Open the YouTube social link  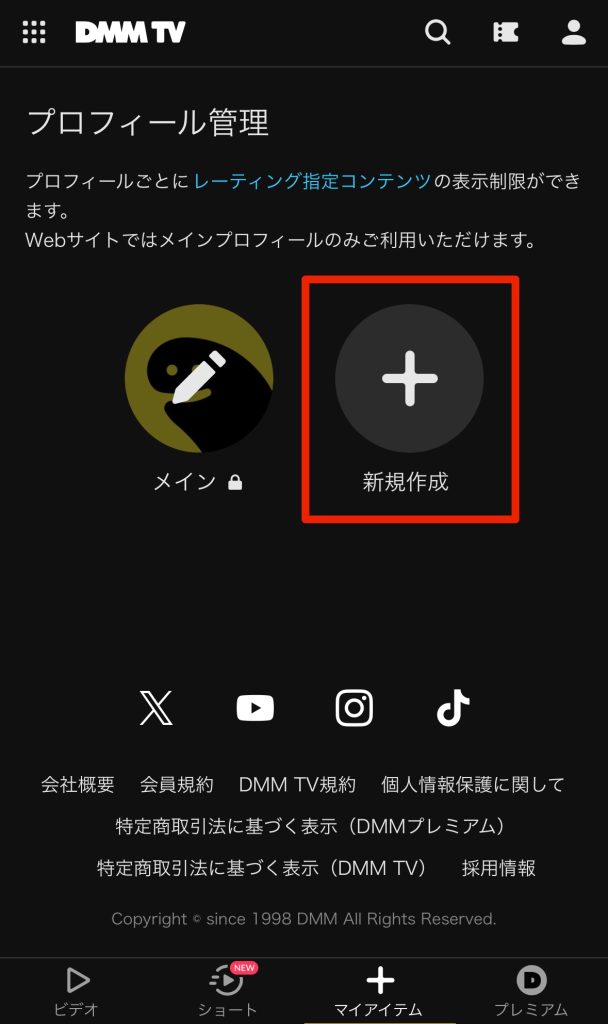[x=255, y=709]
